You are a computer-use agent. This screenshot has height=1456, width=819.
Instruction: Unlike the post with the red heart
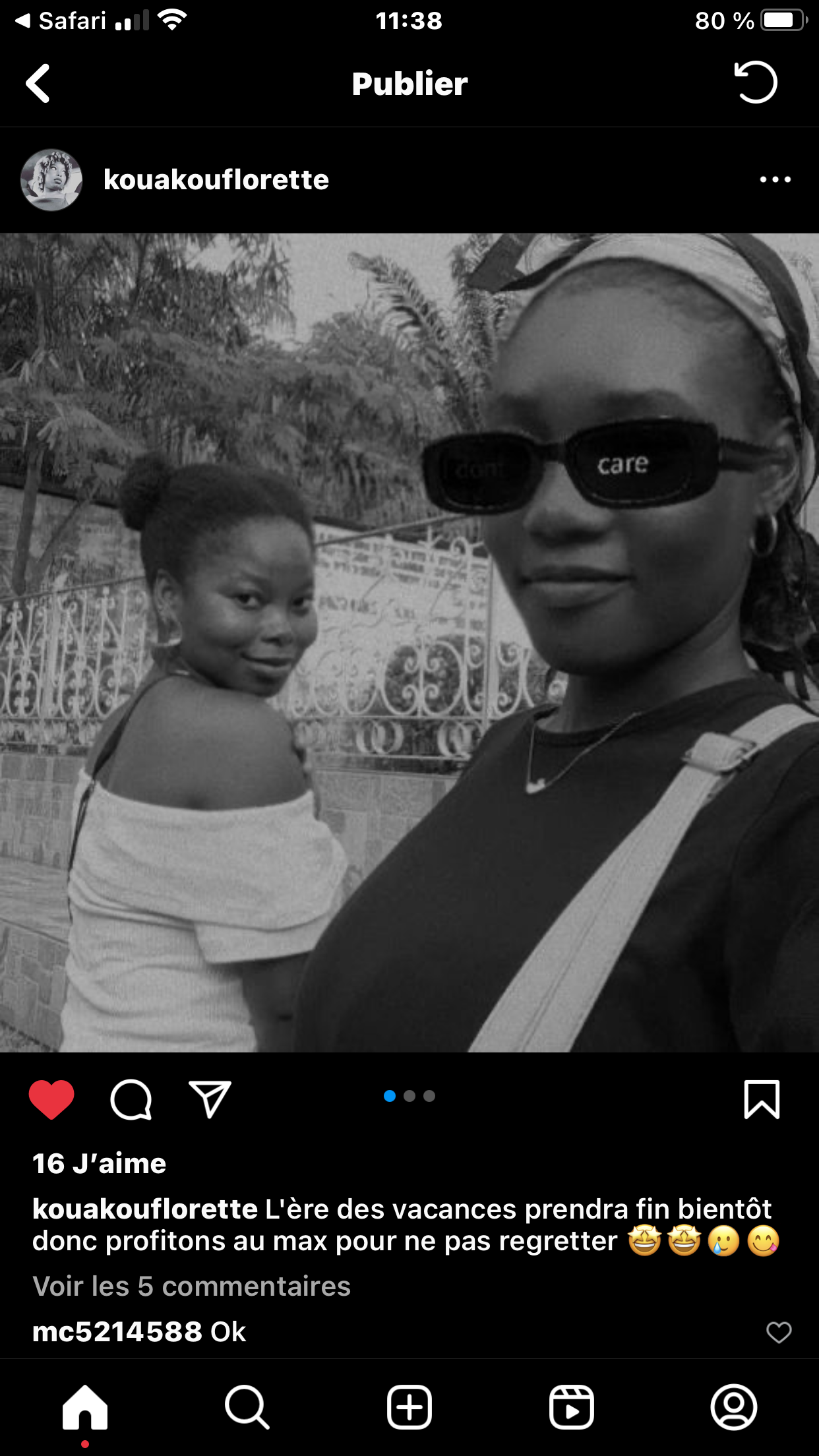click(x=51, y=1099)
